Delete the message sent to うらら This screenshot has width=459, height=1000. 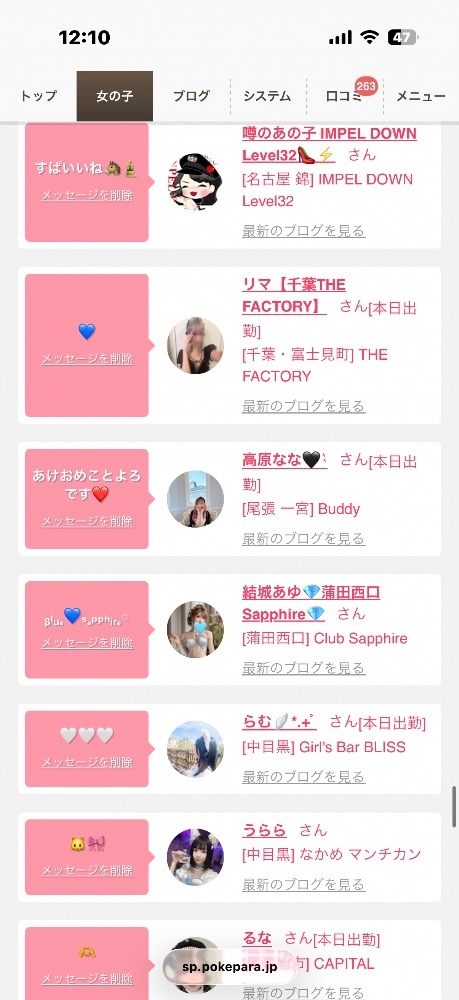pyautogui.click(x=87, y=871)
